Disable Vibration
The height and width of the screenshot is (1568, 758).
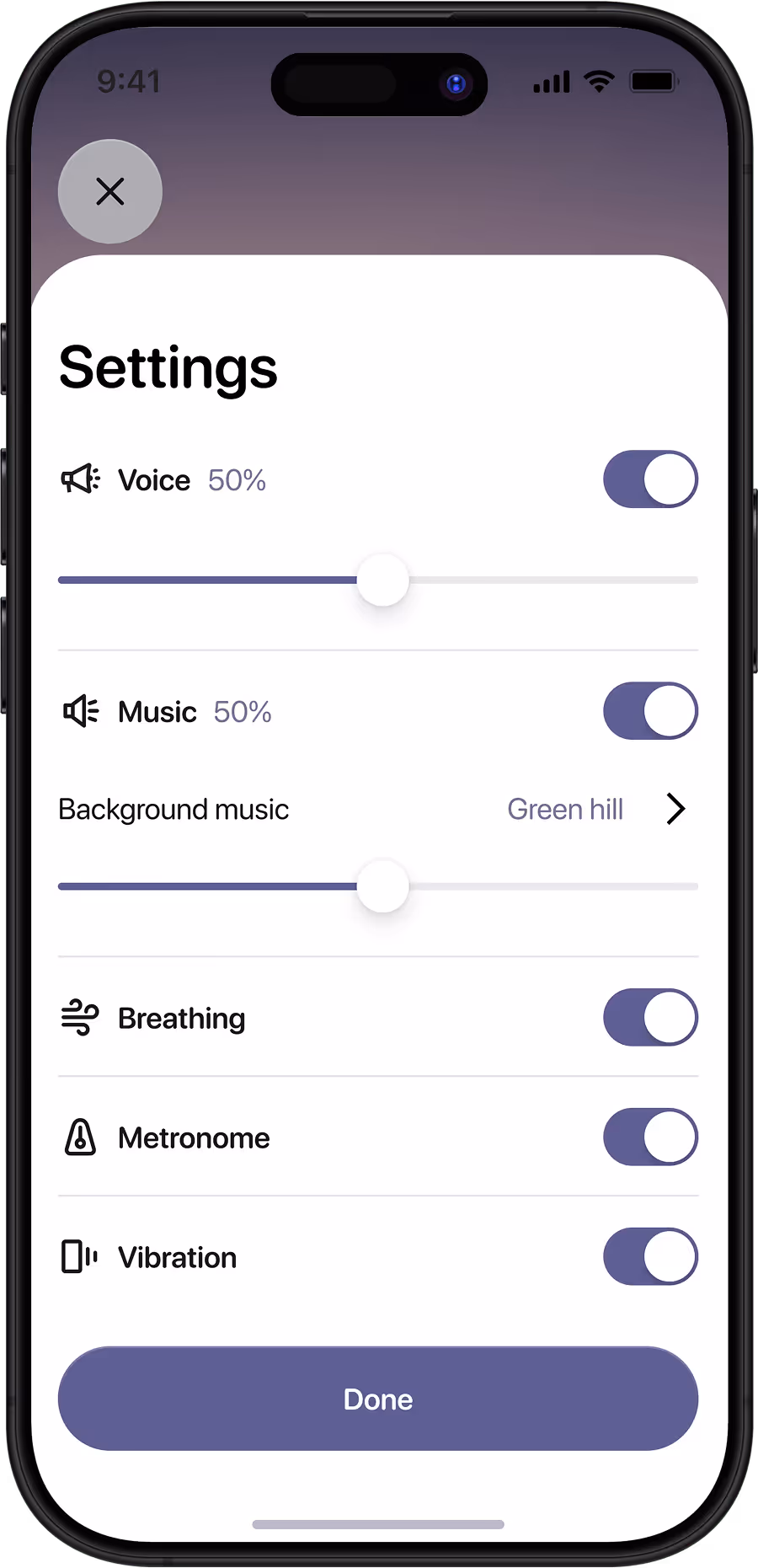pos(650,1257)
